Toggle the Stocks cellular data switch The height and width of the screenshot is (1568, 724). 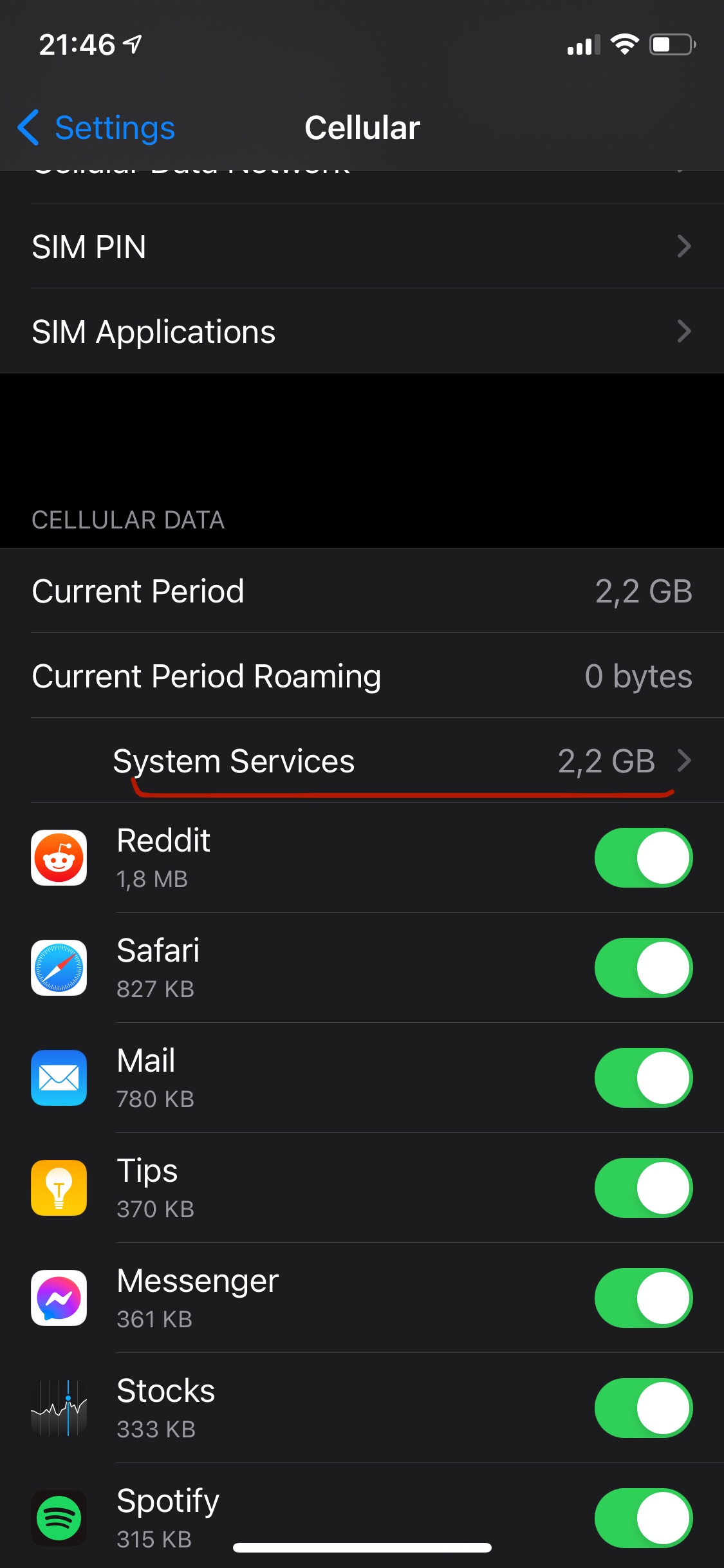[644, 1408]
